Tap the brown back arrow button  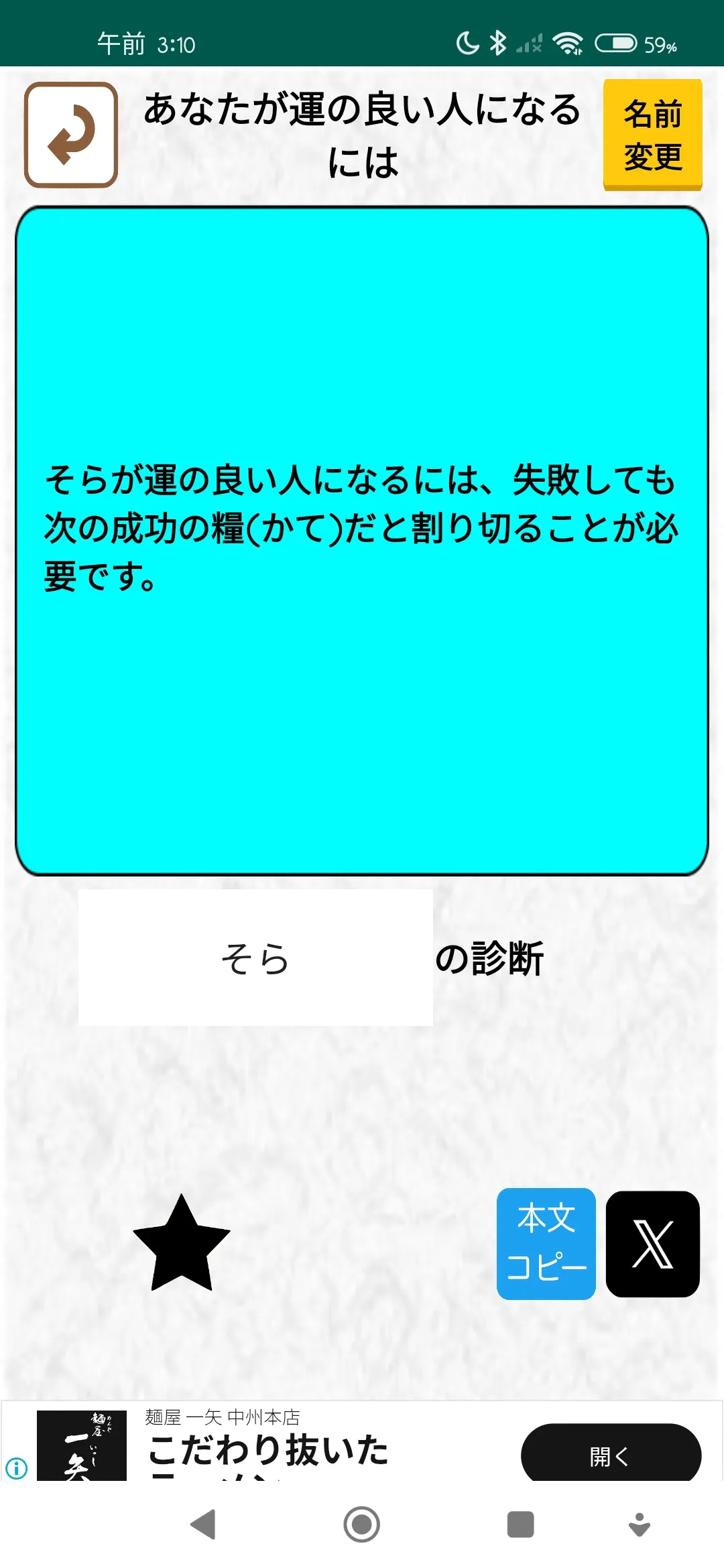pyautogui.click(x=71, y=135)
